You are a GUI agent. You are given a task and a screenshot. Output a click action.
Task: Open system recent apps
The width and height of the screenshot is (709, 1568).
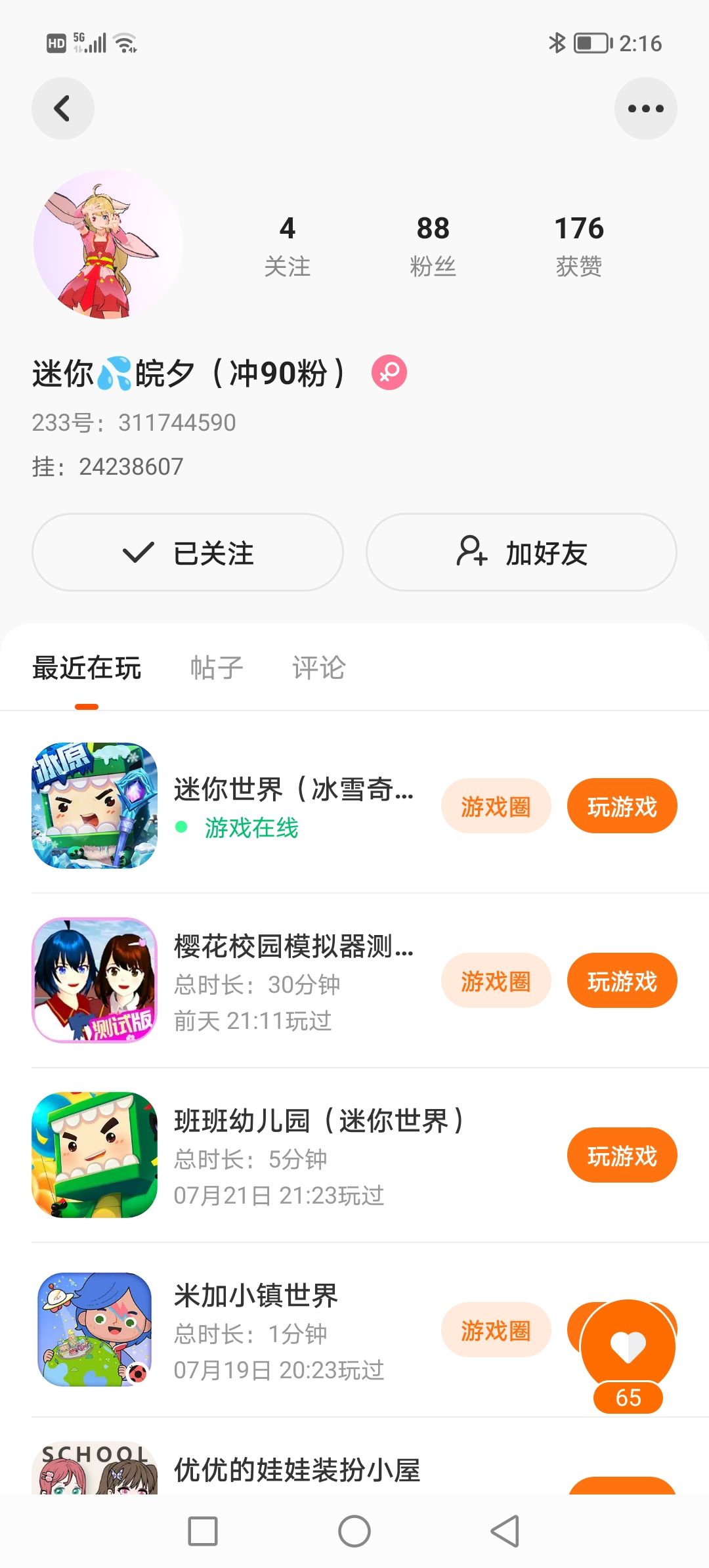[203, 1531]
